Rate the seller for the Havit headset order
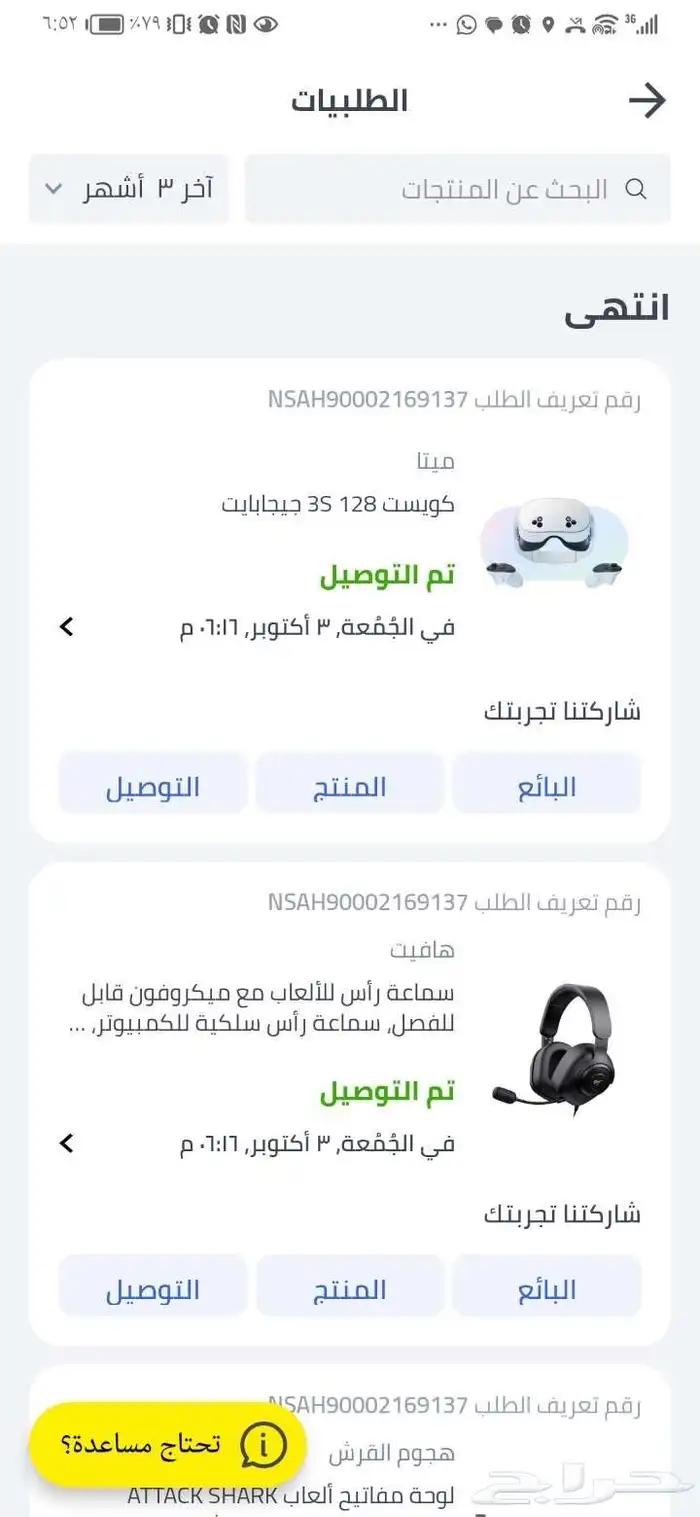This screenshot has width=700, height=1517. pos(546,1289)
